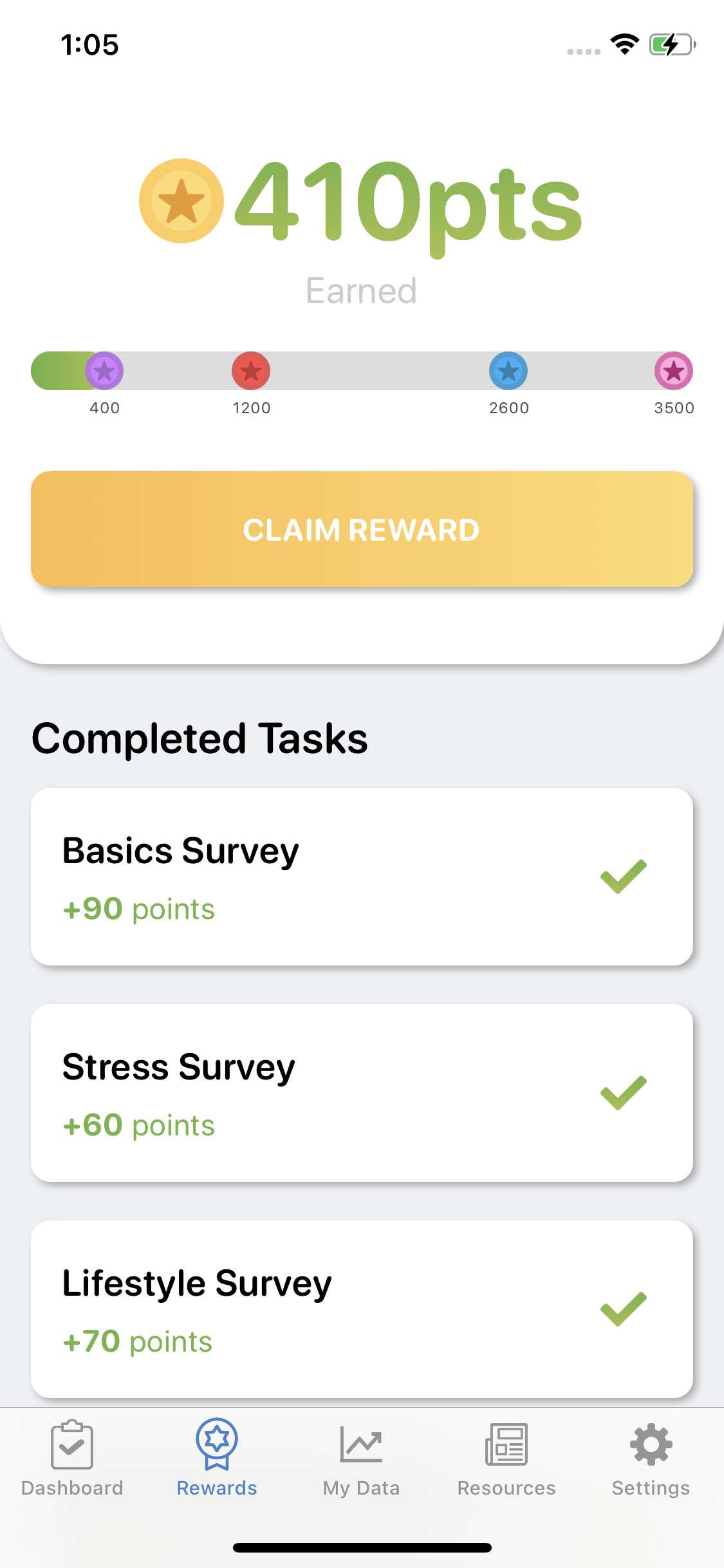Open the Stress Survey completed task card
This screenshot has height=1568, width=724.
362,1093
